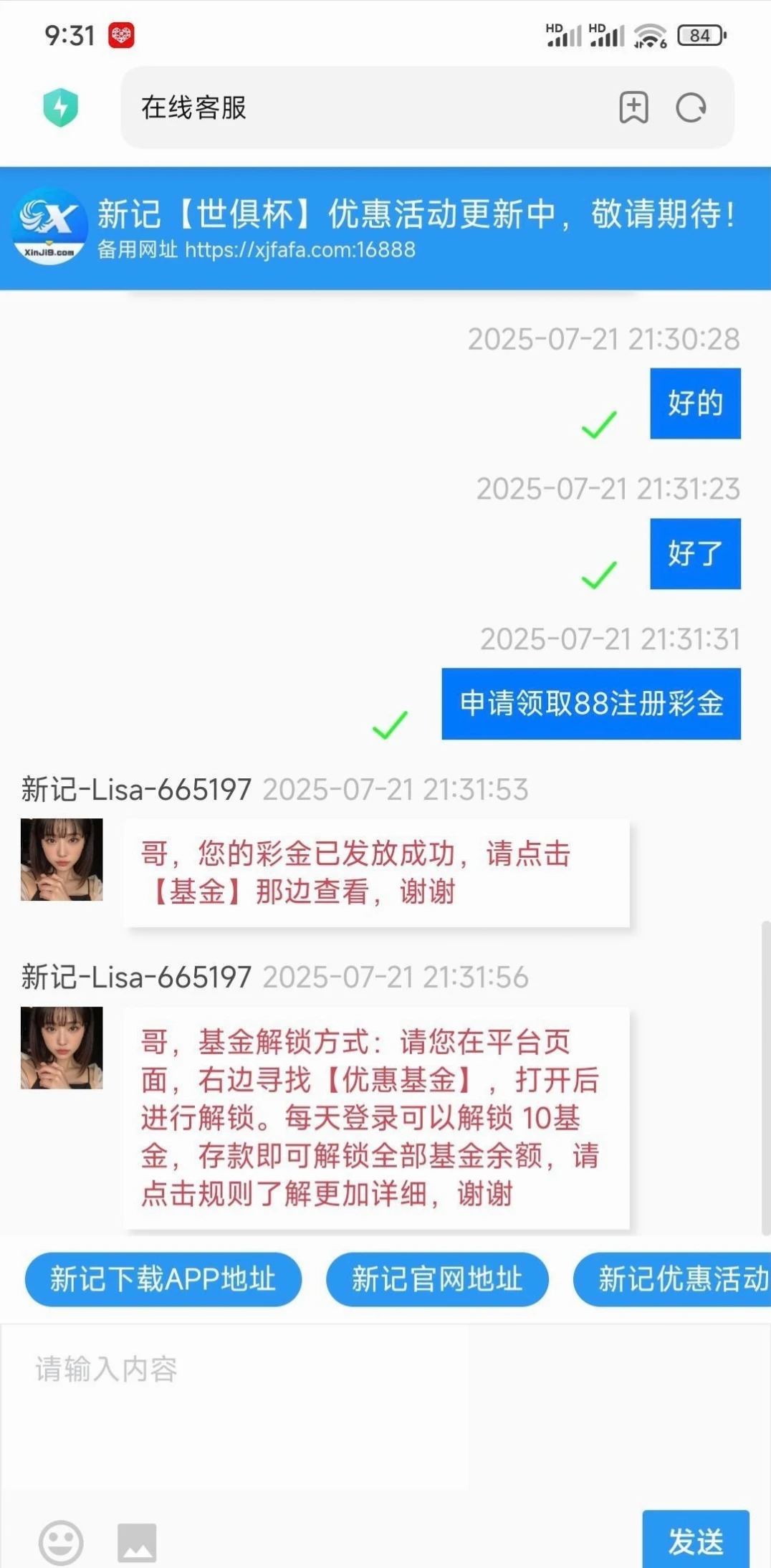Send the message with 发送

tap(695, 1541)
